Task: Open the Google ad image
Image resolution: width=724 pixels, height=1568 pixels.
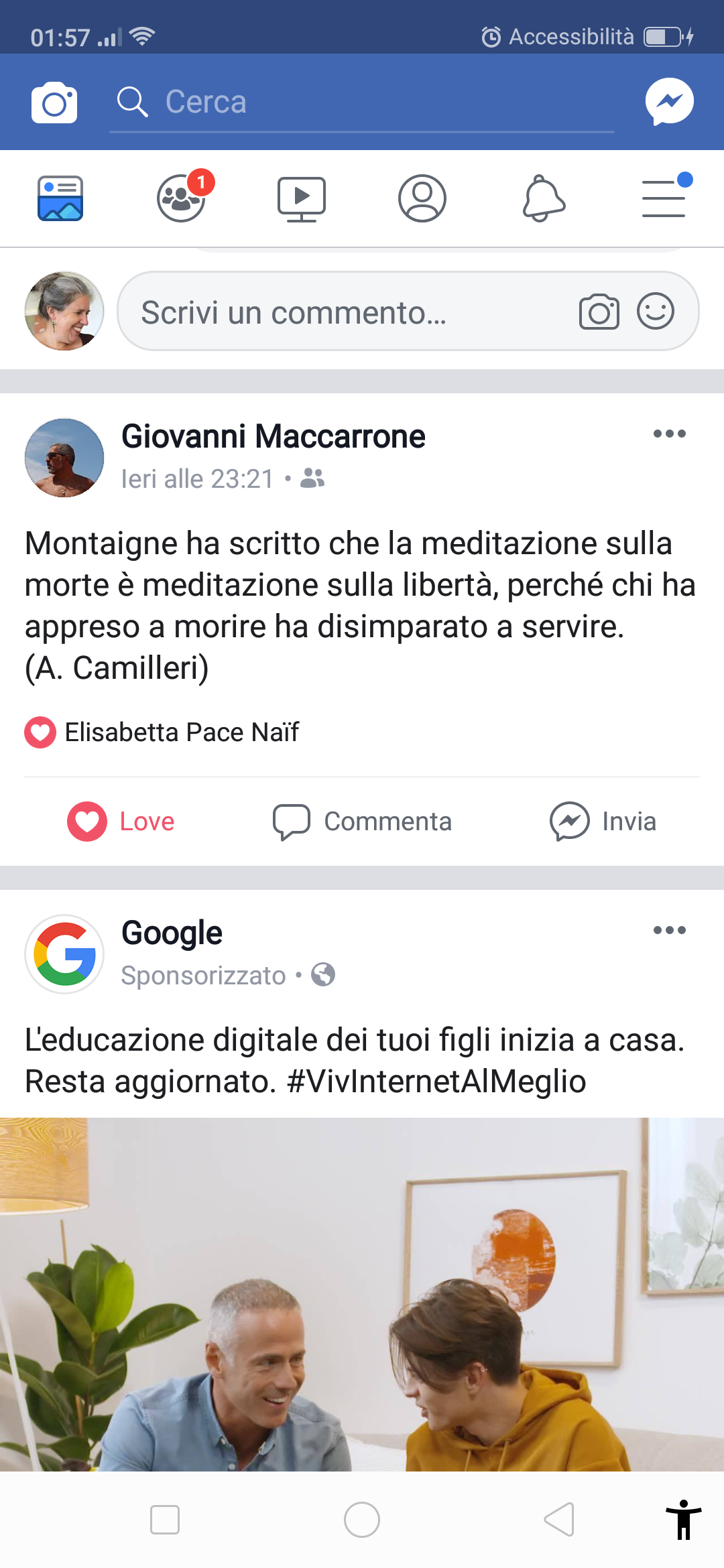Action: coord(362,1293)
